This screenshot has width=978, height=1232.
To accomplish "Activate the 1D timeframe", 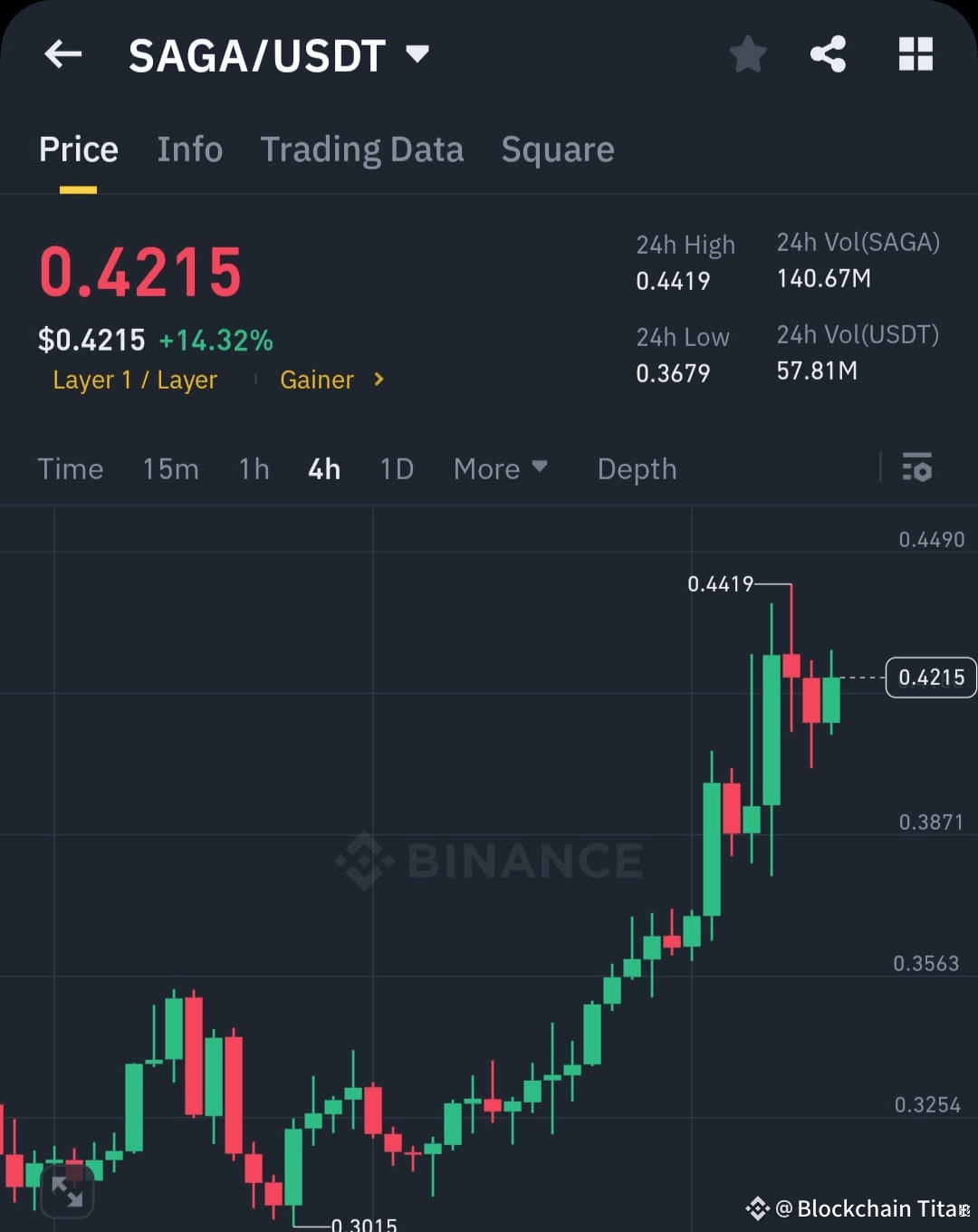I will point(396,468).
